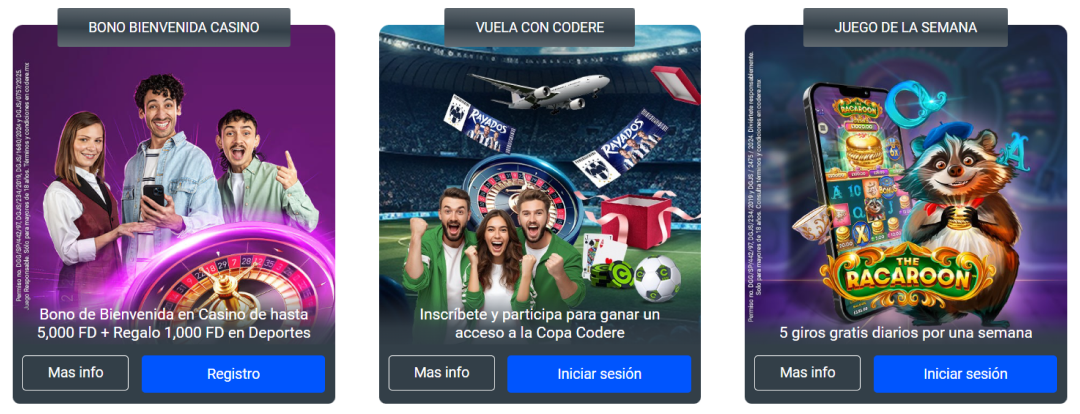Image resolution: width=1080 pixels, height=414 pixels.
Task: Tap Iniciar sesión under Juego de la Semana
Action: [x=965, y=374]
